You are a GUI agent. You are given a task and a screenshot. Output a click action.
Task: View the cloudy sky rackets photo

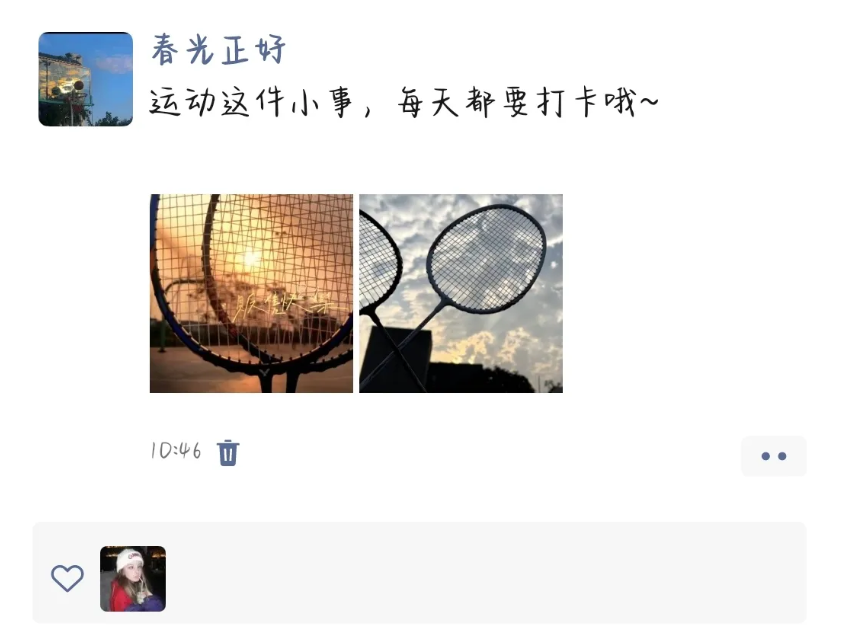tap(461, 293)
